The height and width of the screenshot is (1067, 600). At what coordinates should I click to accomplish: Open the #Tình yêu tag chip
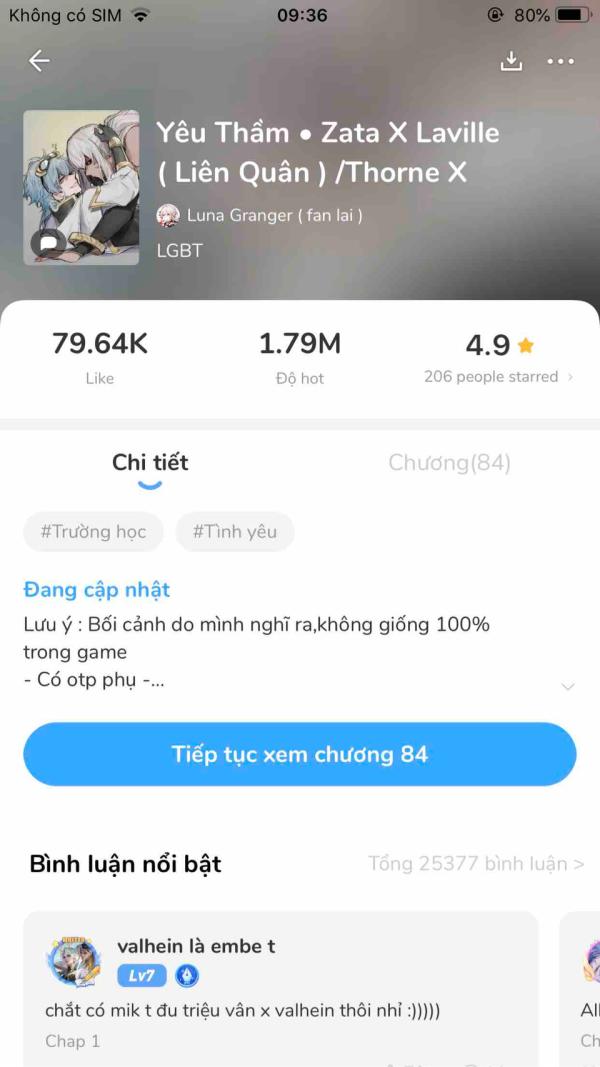pyautogui.click(x=235, y=531)
